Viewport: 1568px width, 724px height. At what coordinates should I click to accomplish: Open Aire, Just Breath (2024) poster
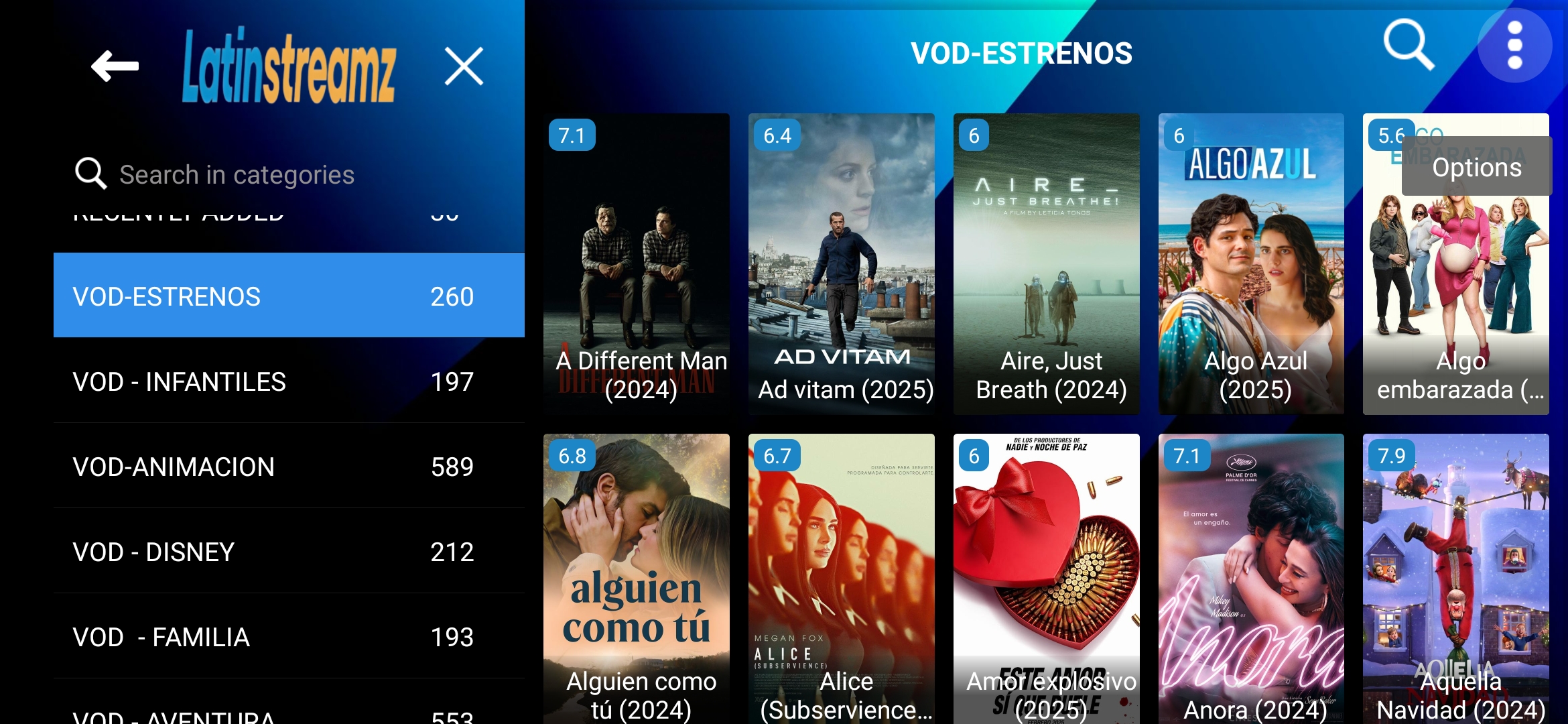[1046, 263]
